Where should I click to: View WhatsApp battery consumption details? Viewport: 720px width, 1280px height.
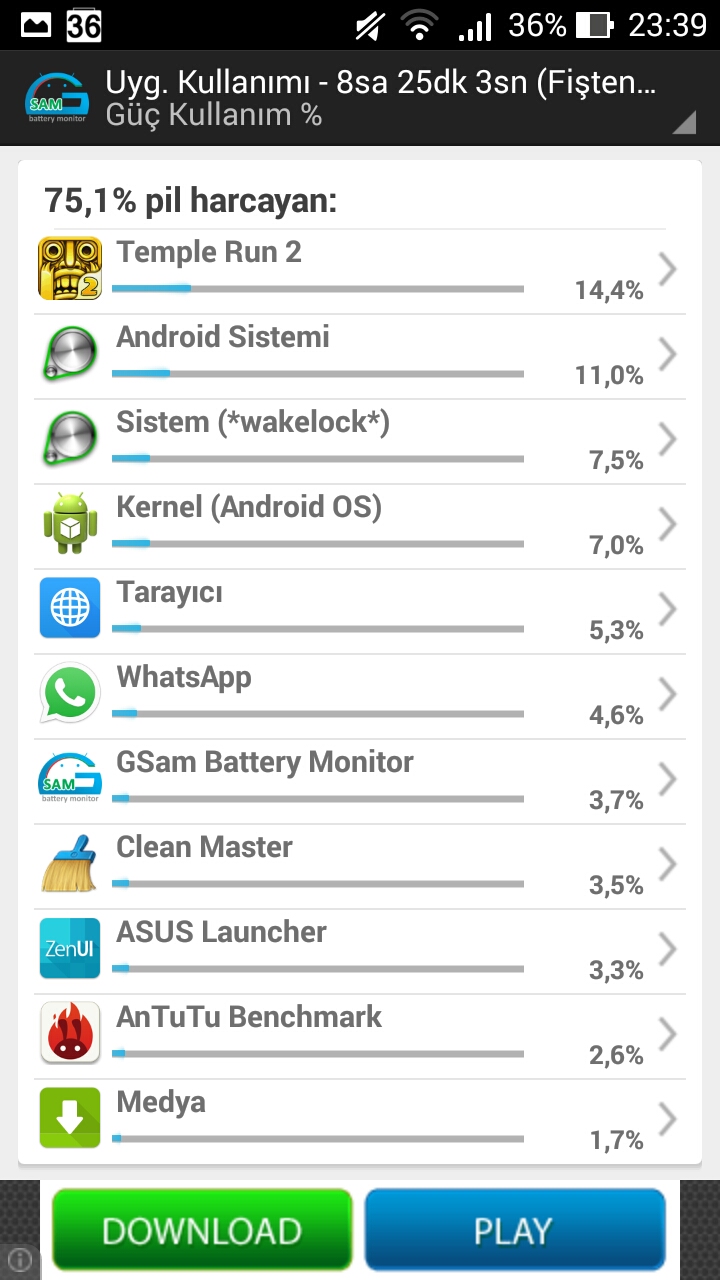tap(360, 697)
